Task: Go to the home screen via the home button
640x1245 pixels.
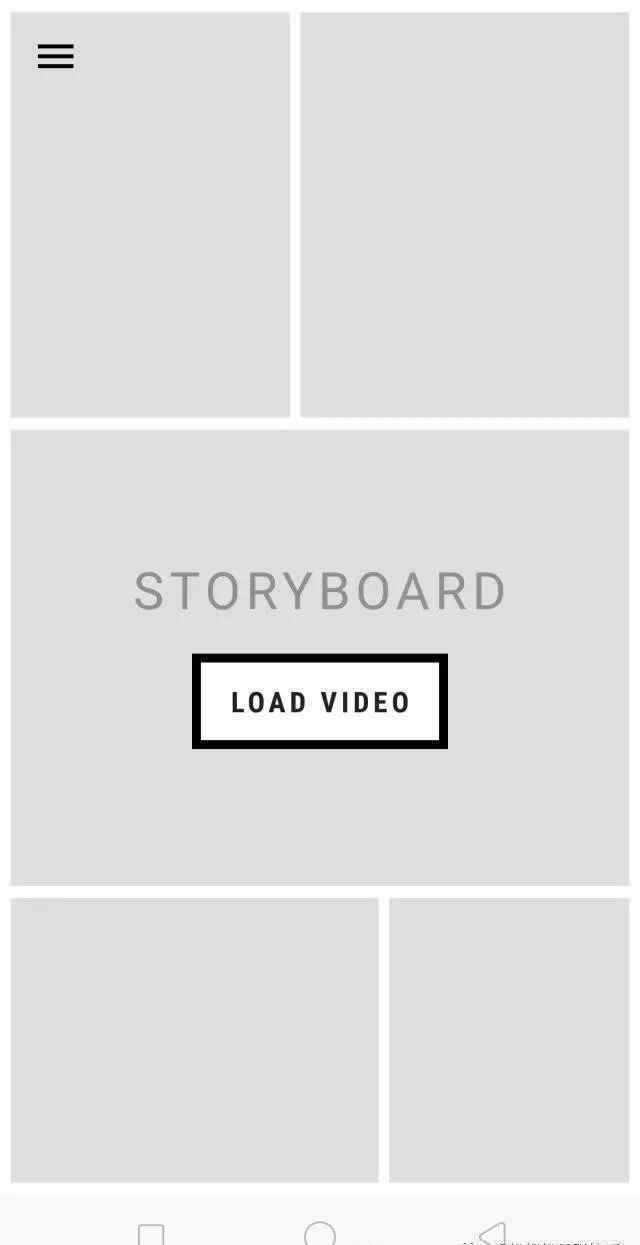Action: (320, 1234)
